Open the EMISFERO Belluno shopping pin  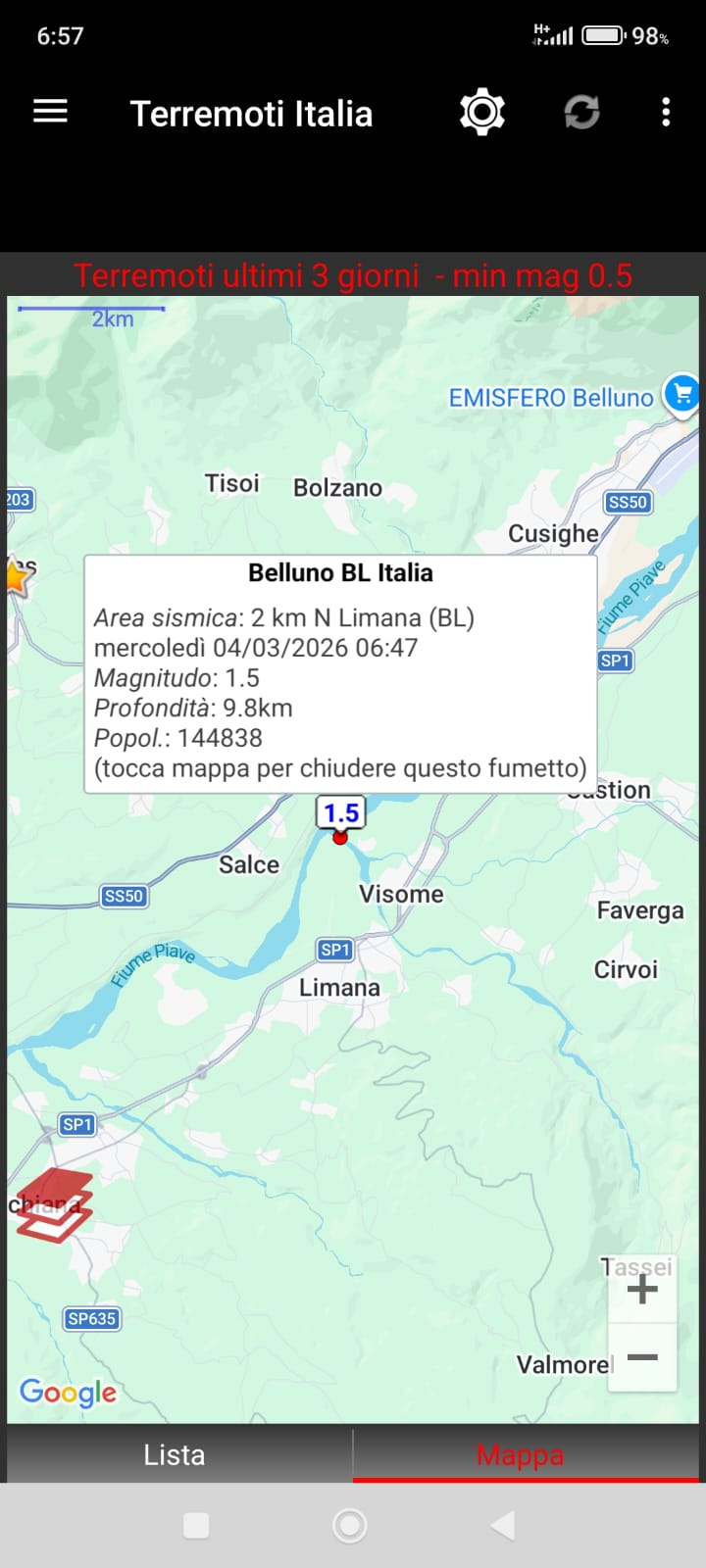point(681,394)
